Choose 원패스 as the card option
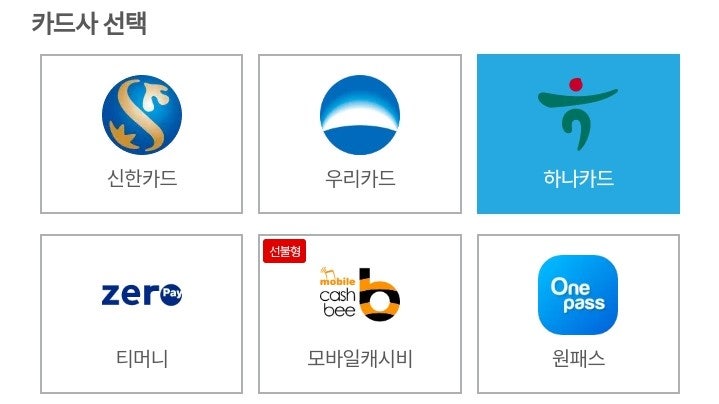Screen dimensions: 719x404 [x=578, y=314]
